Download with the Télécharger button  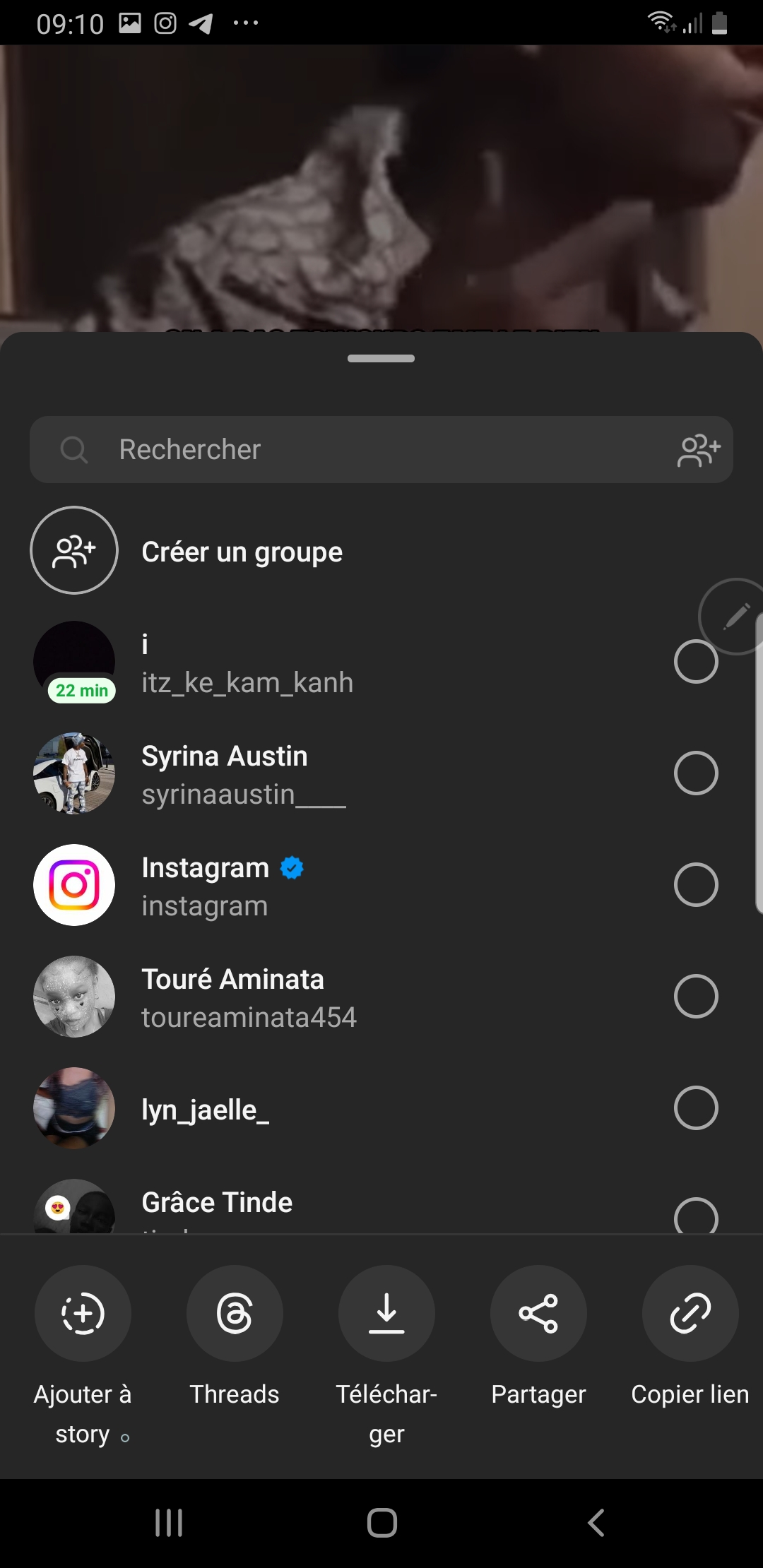(x=386, y=1314)
